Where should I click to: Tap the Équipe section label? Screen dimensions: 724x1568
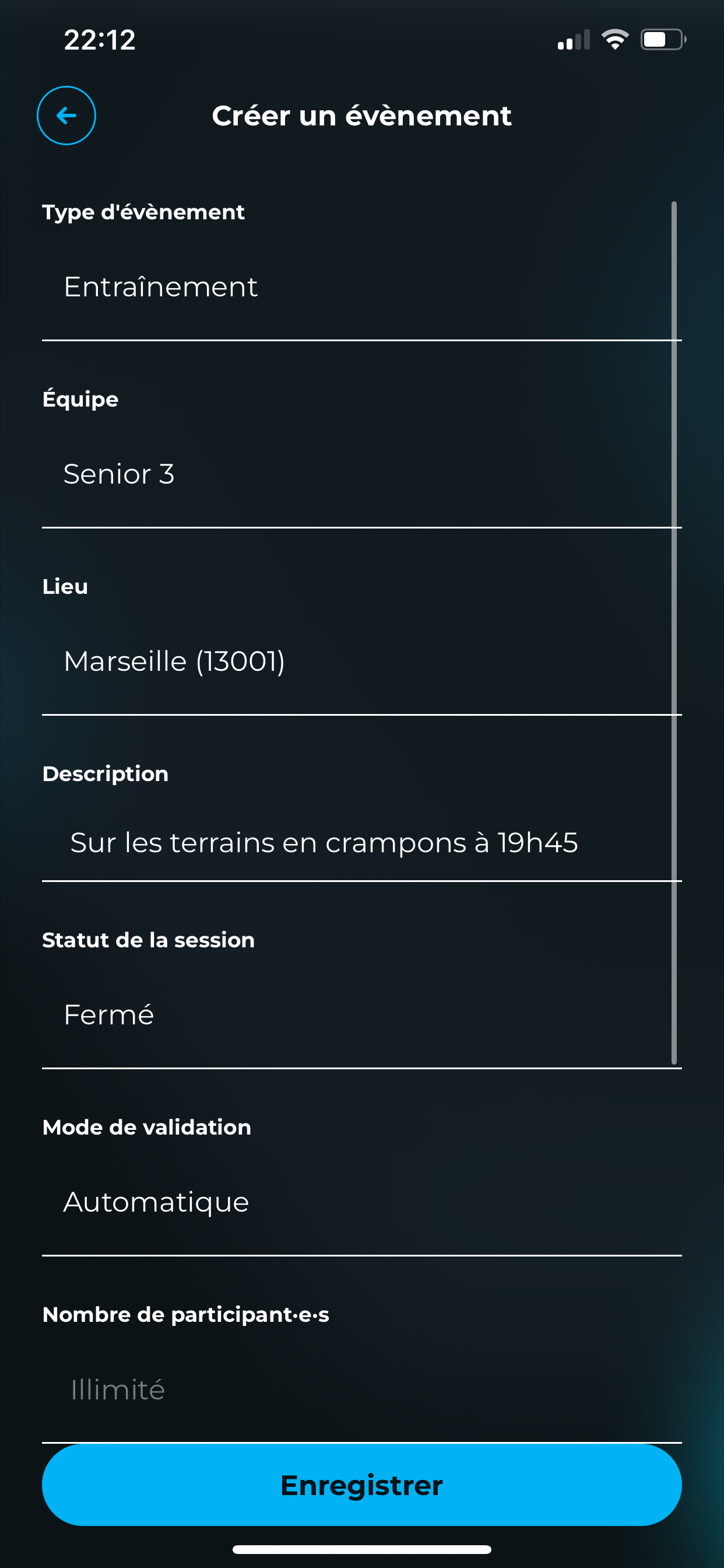coord(80,398)
